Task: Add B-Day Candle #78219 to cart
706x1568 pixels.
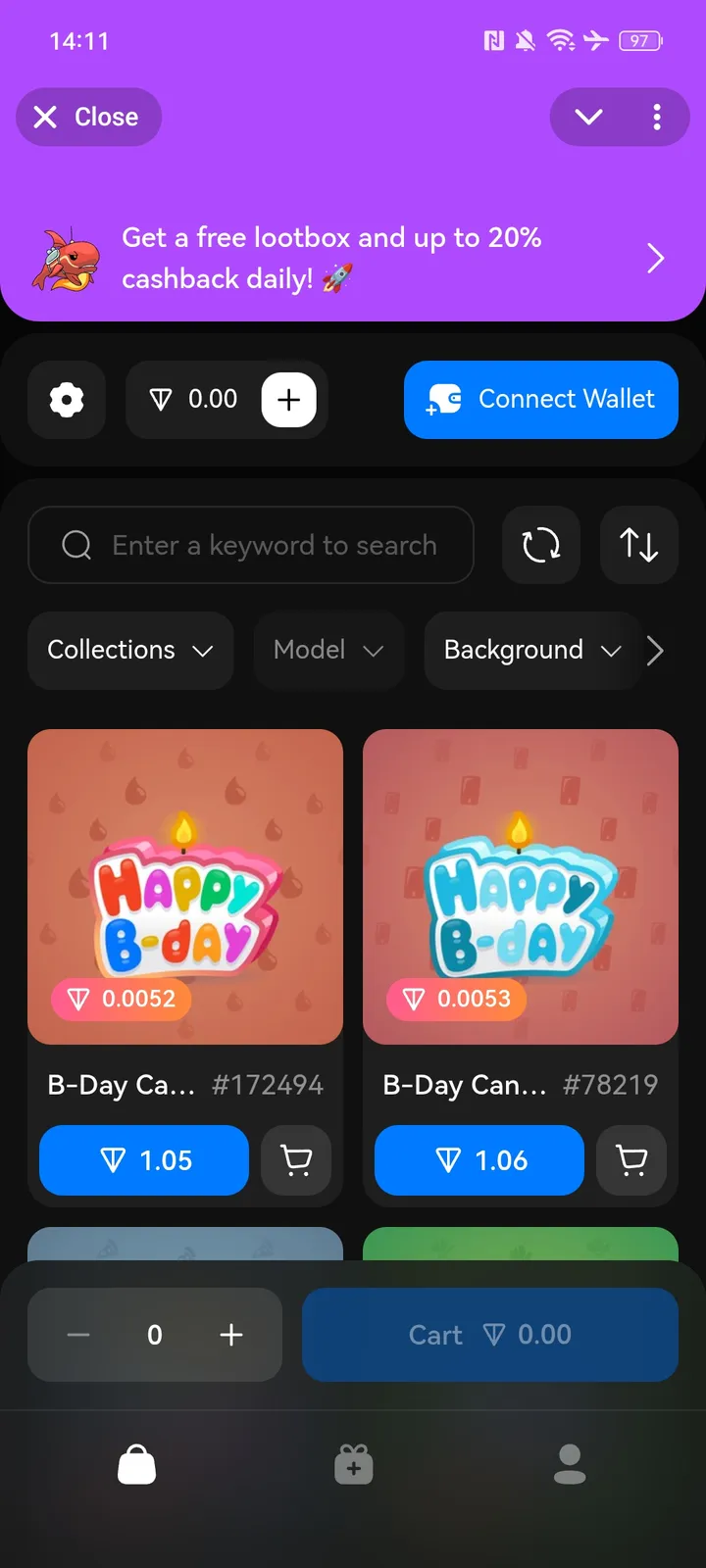Action: click(631, 1160)
